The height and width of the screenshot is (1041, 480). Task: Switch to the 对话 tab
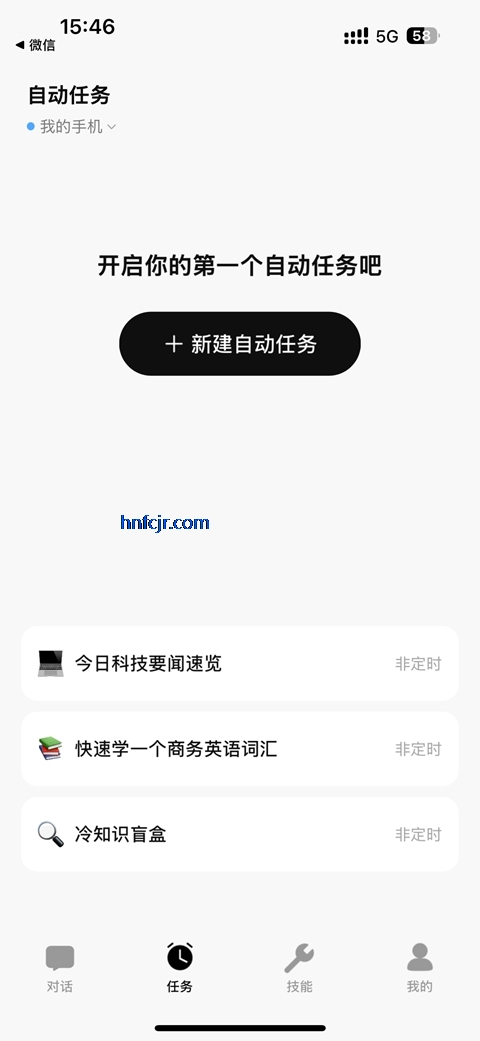coord(60,969)
